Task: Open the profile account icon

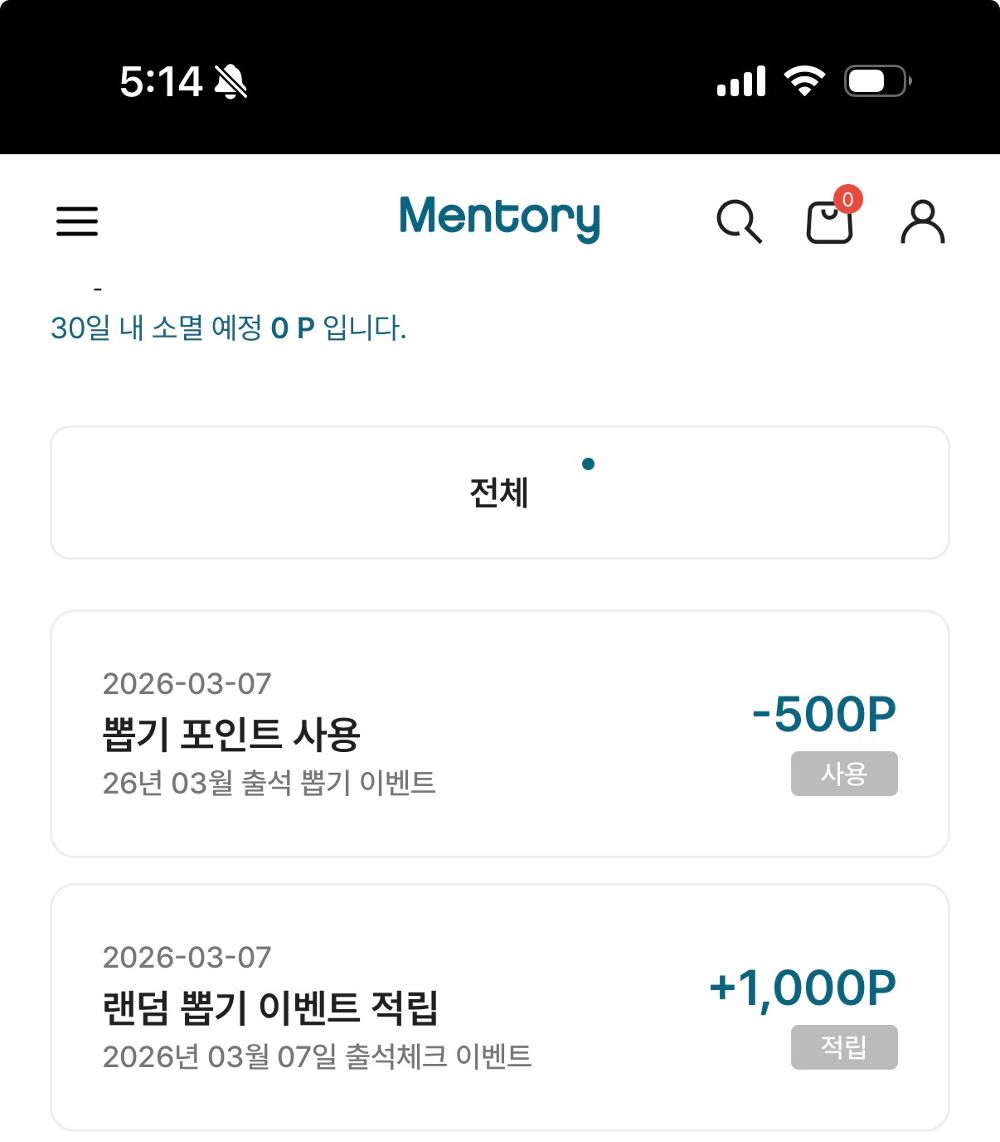Action: 923,222
